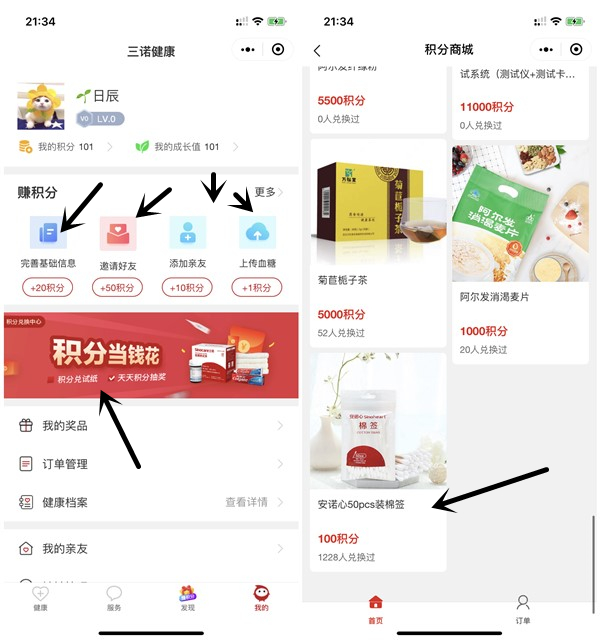Switch to the 订单 tab in 积分商城

[523, 608]
